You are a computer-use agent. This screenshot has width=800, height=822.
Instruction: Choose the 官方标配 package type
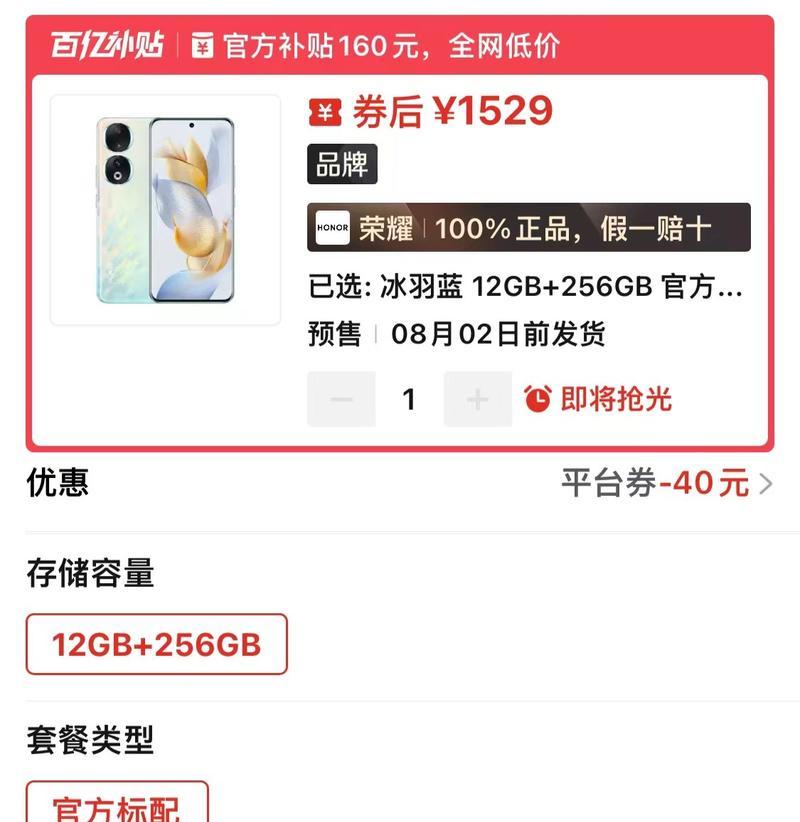(117, 806)
